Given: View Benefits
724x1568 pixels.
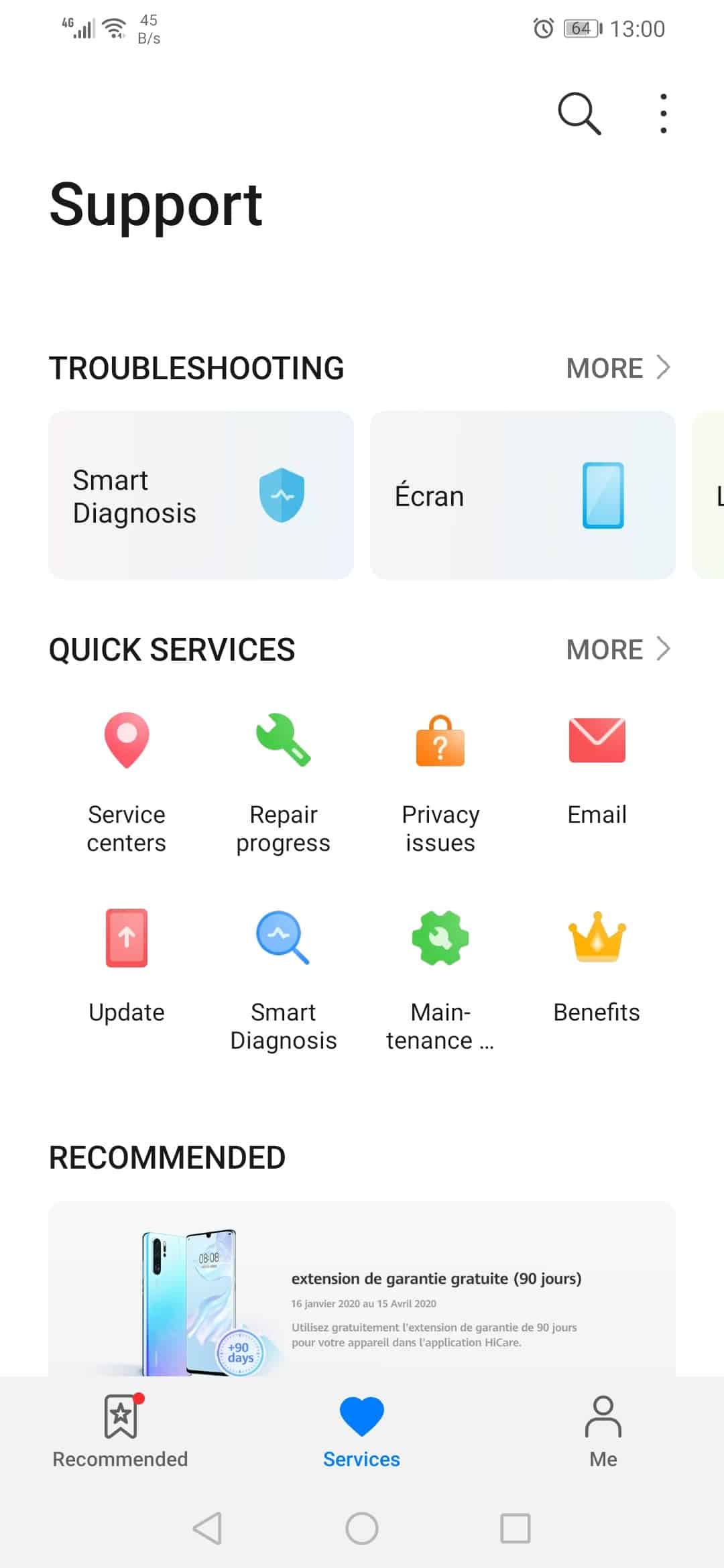Looking at the screenshot, I should [597, 966].
